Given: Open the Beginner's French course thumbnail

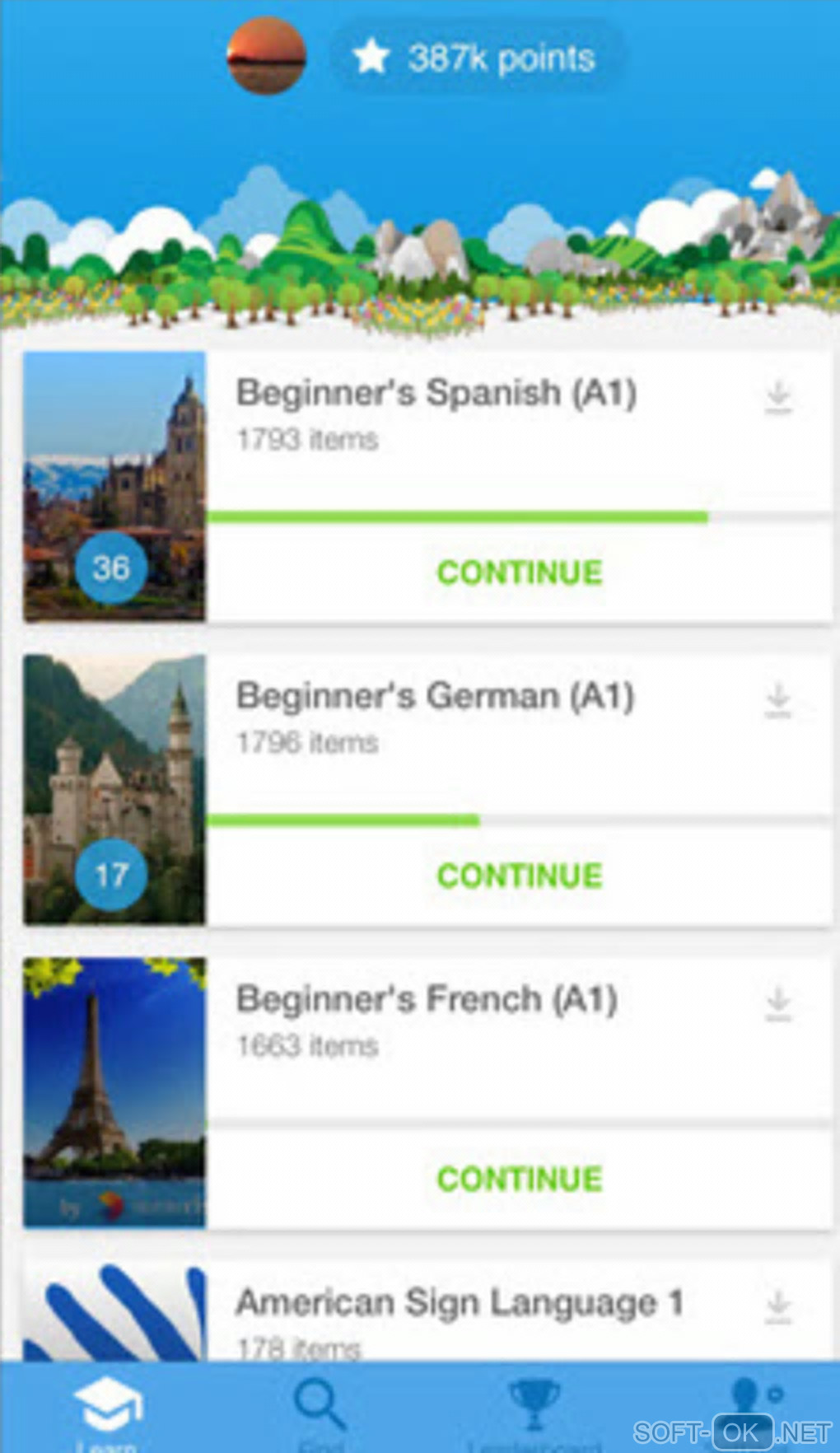Looking at the screenshot, I should [x=114, y=1092].
